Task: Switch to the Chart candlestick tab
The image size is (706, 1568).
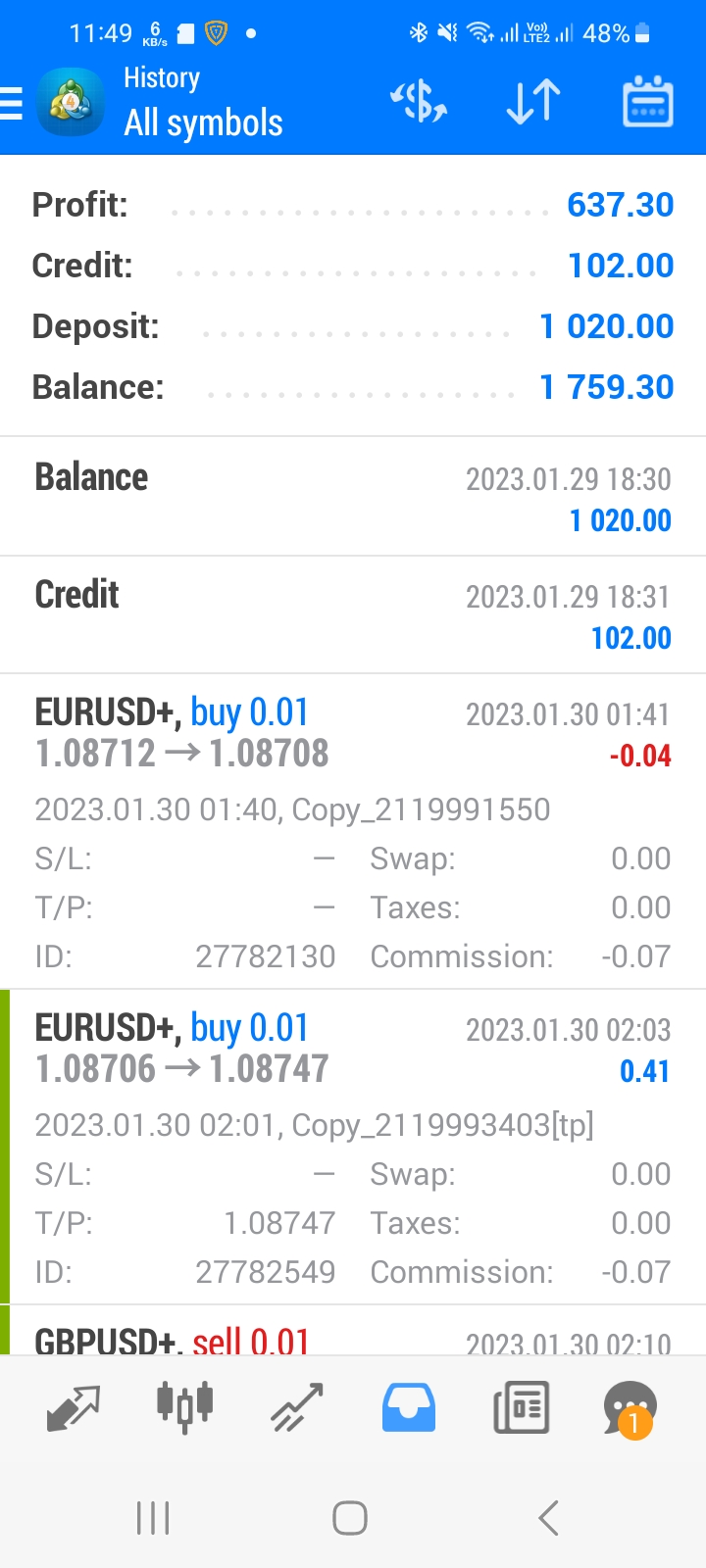Action: pos(185,1408)
